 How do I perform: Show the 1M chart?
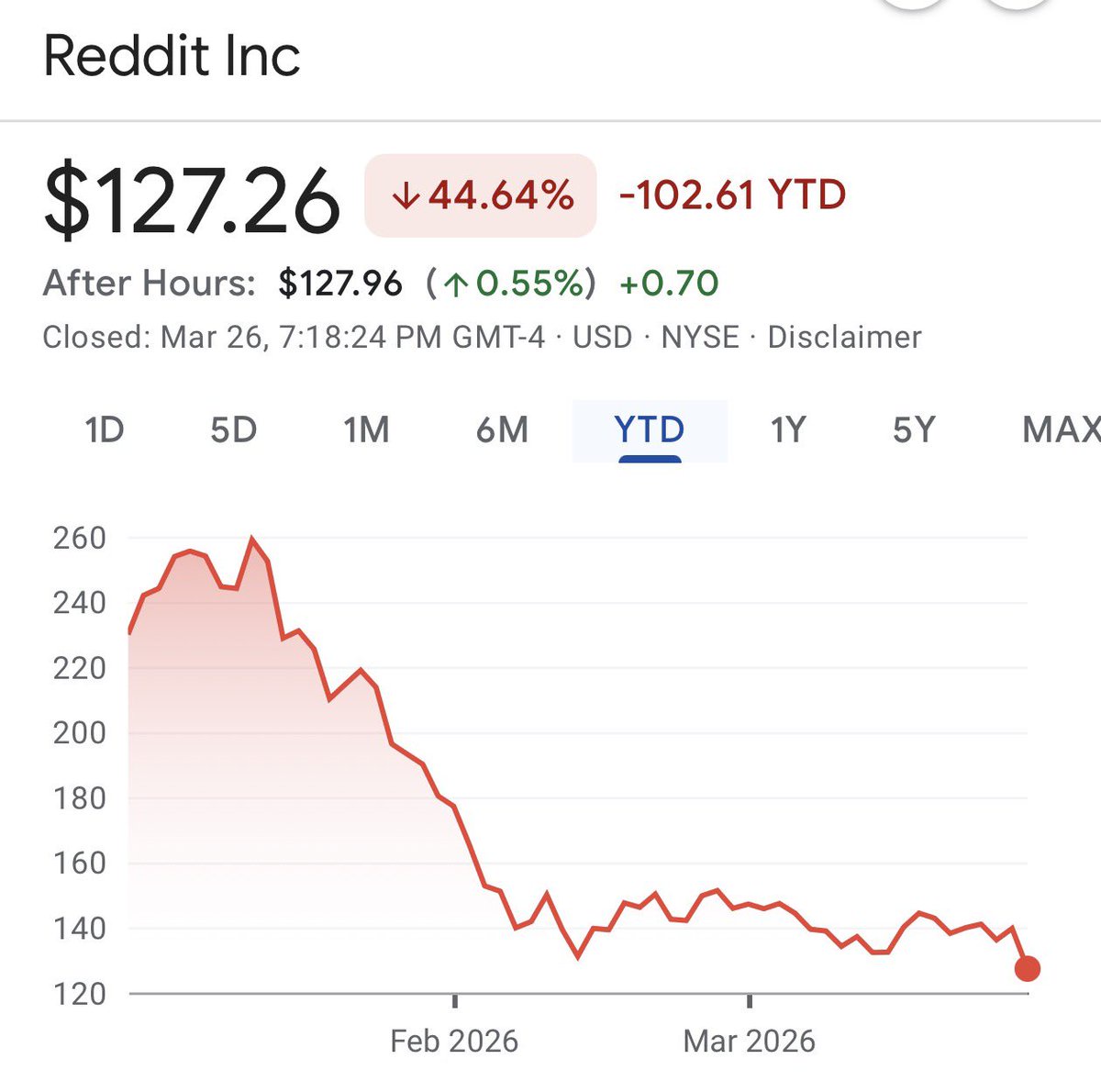366,429
